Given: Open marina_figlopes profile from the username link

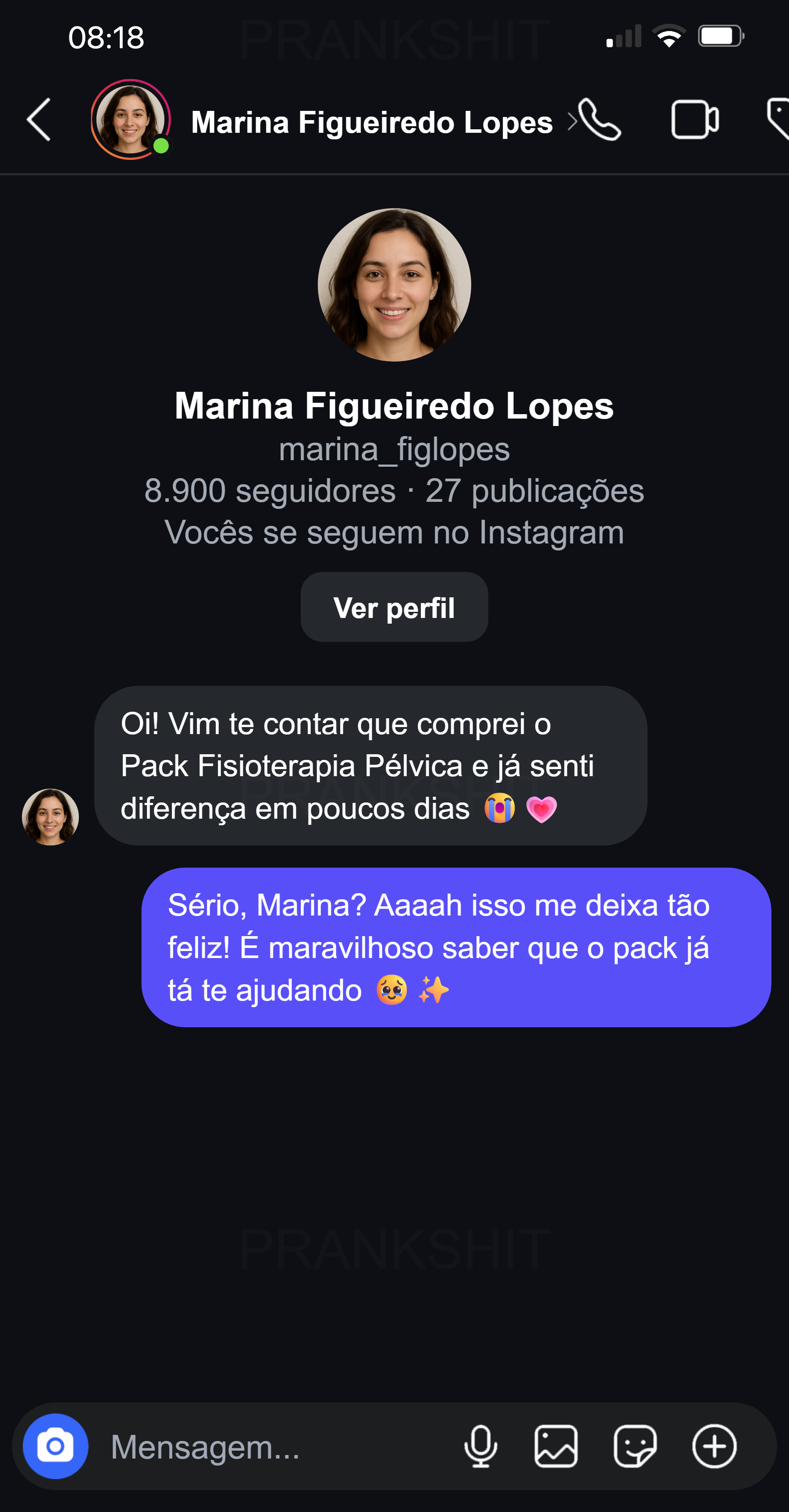Looking at the screenshot, I should point(394,450).
